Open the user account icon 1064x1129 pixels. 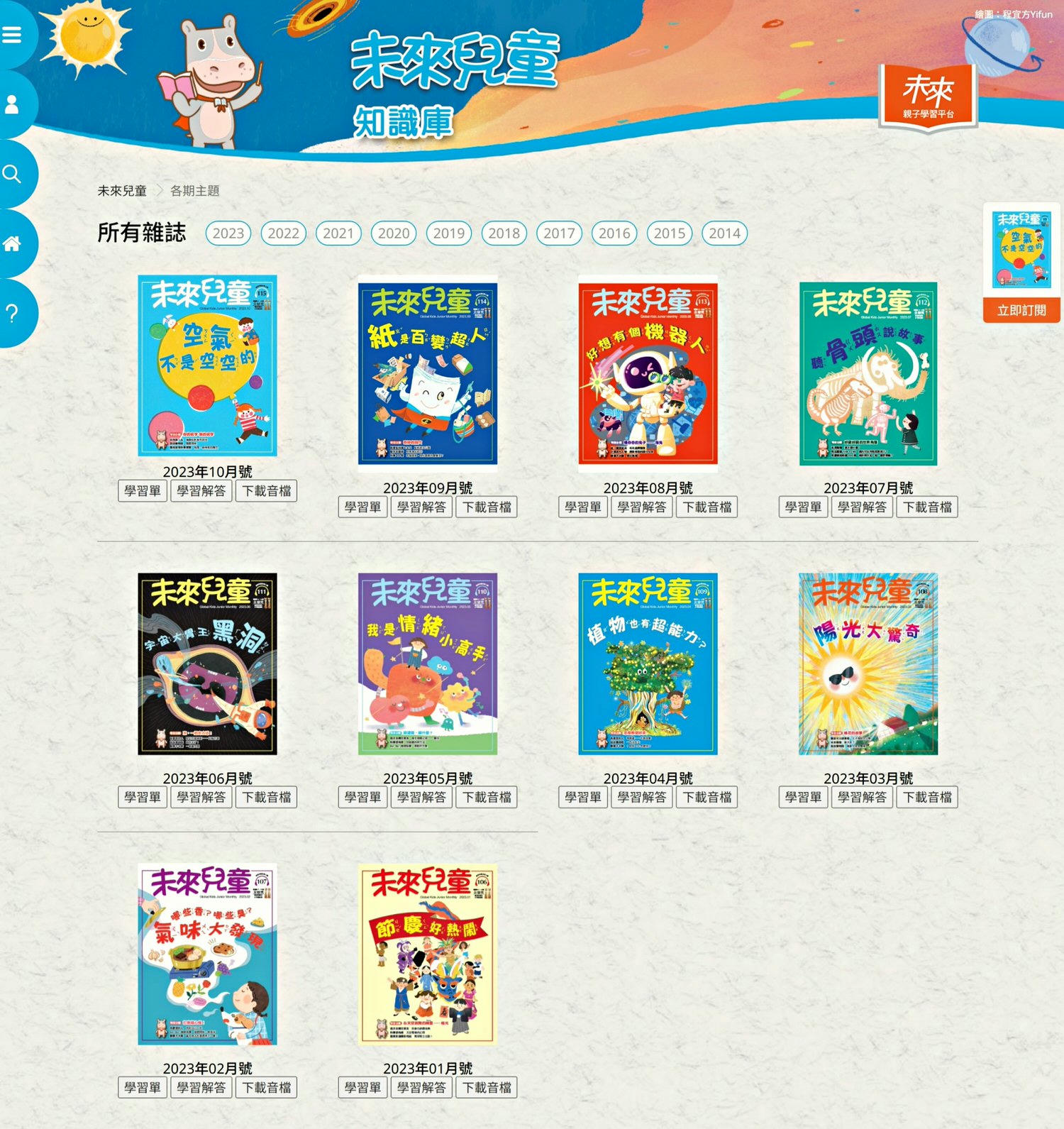(x=12, y=105)
